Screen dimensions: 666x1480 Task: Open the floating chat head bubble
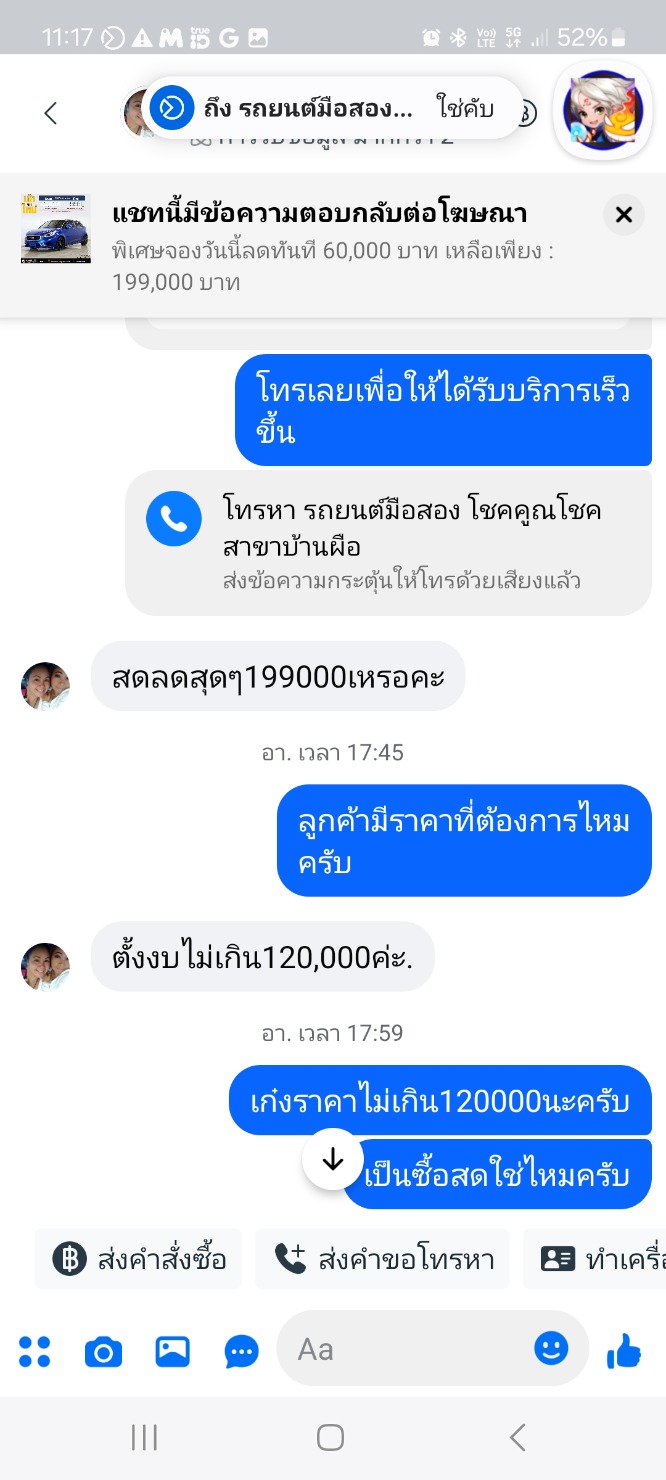pyautogui.click(x=601, y=109)
